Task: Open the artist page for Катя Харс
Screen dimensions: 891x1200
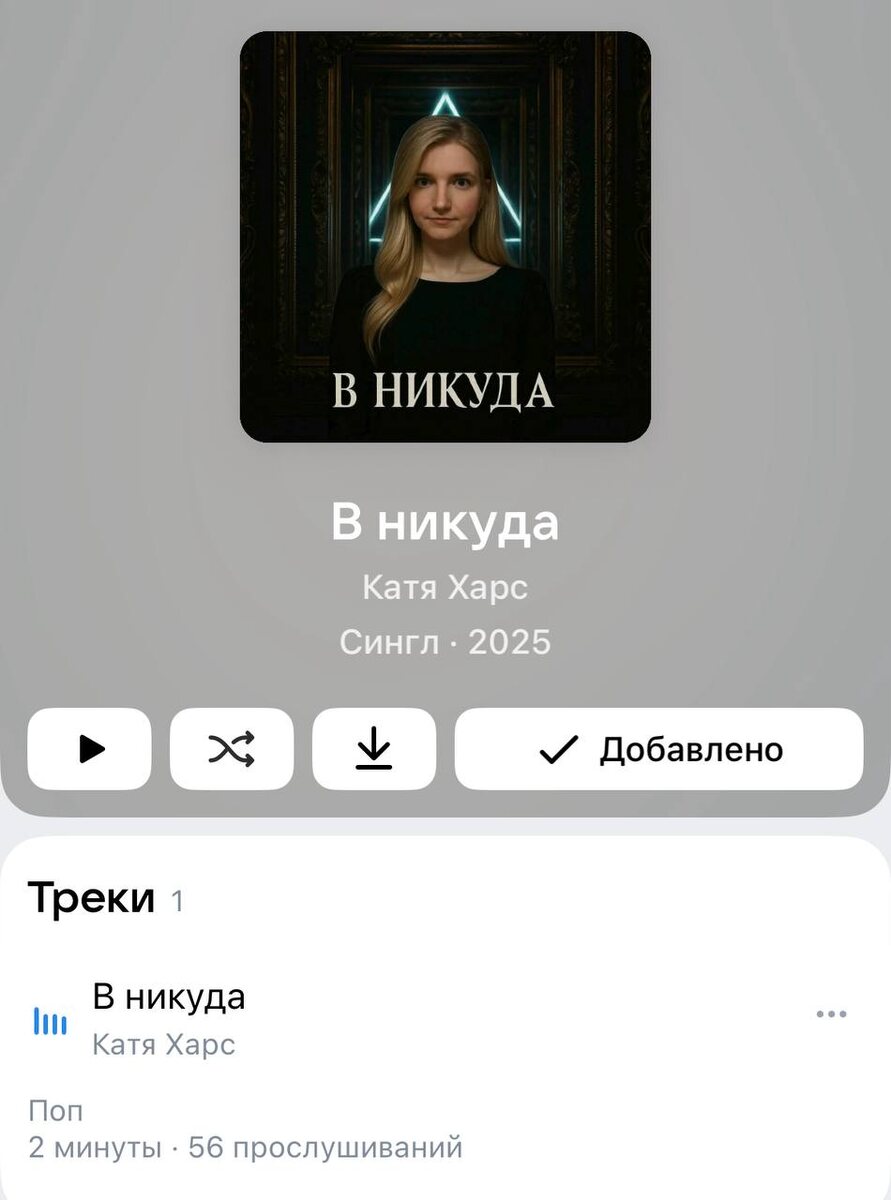Action: pyautogui.click(x=445, y=588)
